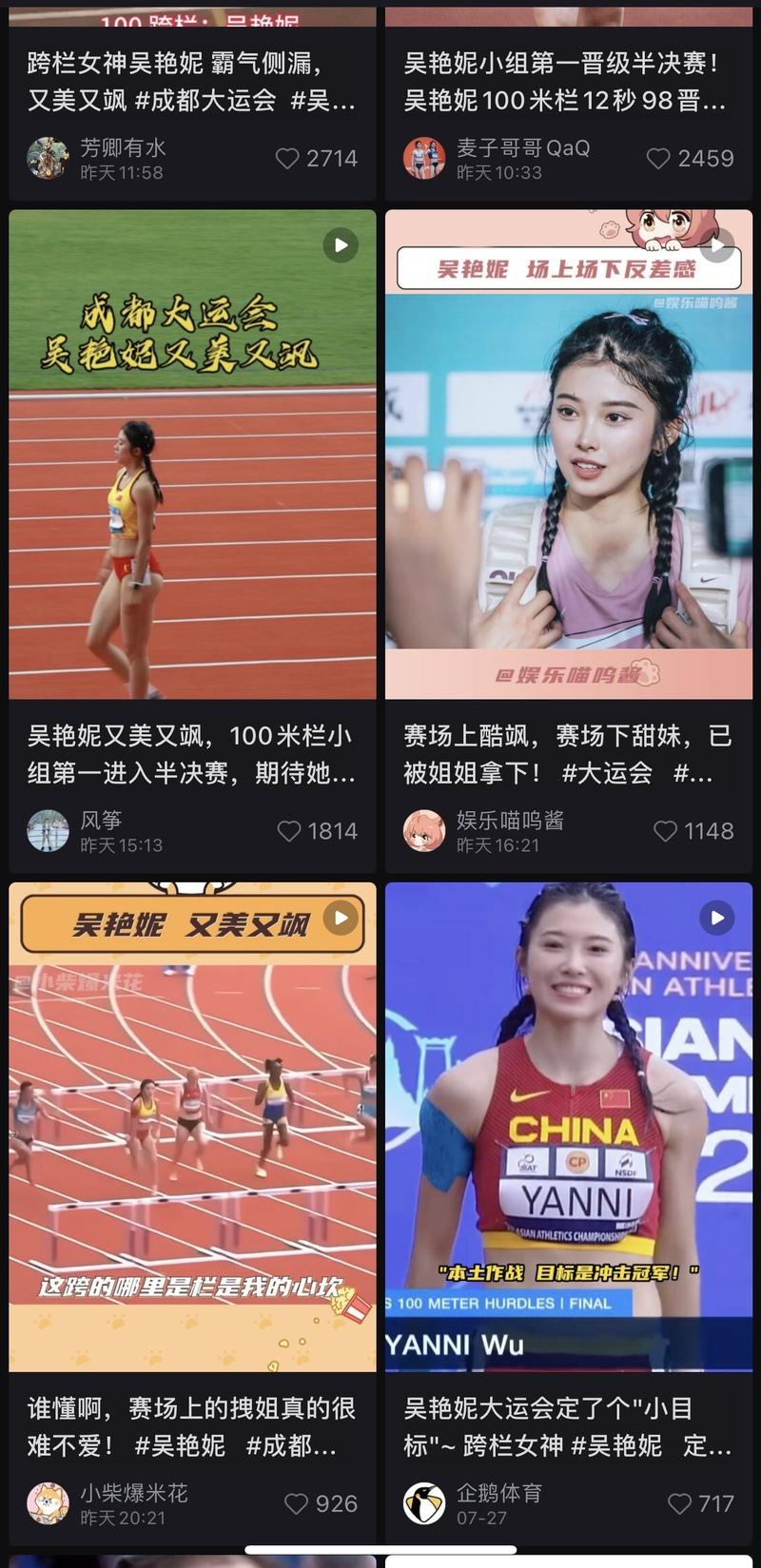Like the post by 麦子哥哥QaQ

(658, 159)
